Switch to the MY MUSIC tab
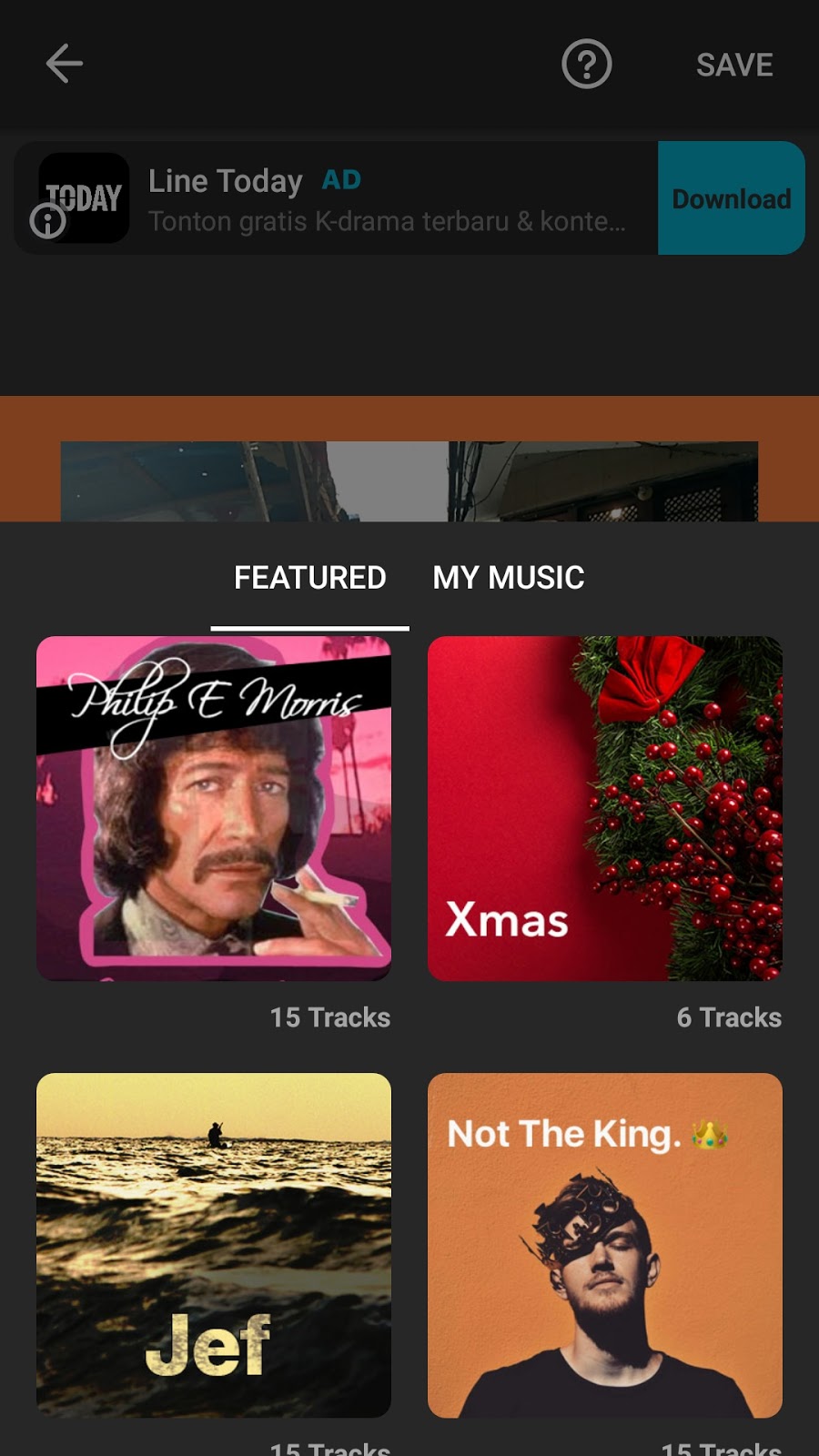Viewport: 819px width, 1456px height. tap(509, 578)
